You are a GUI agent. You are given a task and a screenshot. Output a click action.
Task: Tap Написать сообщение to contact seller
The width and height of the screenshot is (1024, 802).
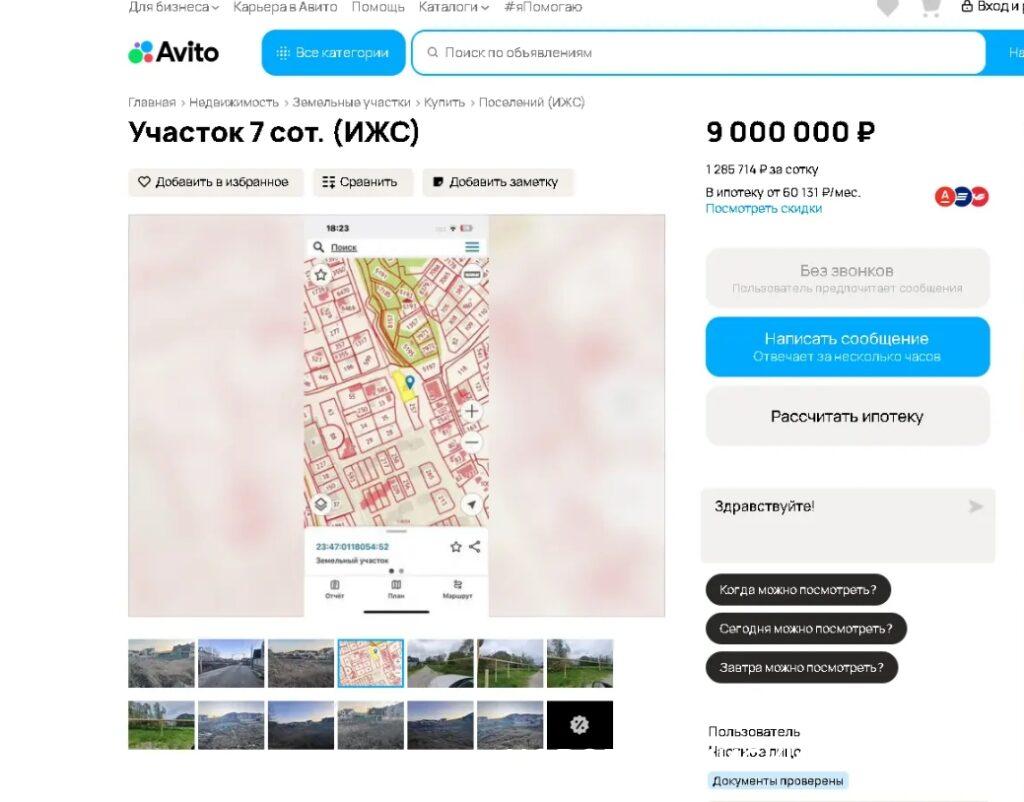click(x=846, y=347)
